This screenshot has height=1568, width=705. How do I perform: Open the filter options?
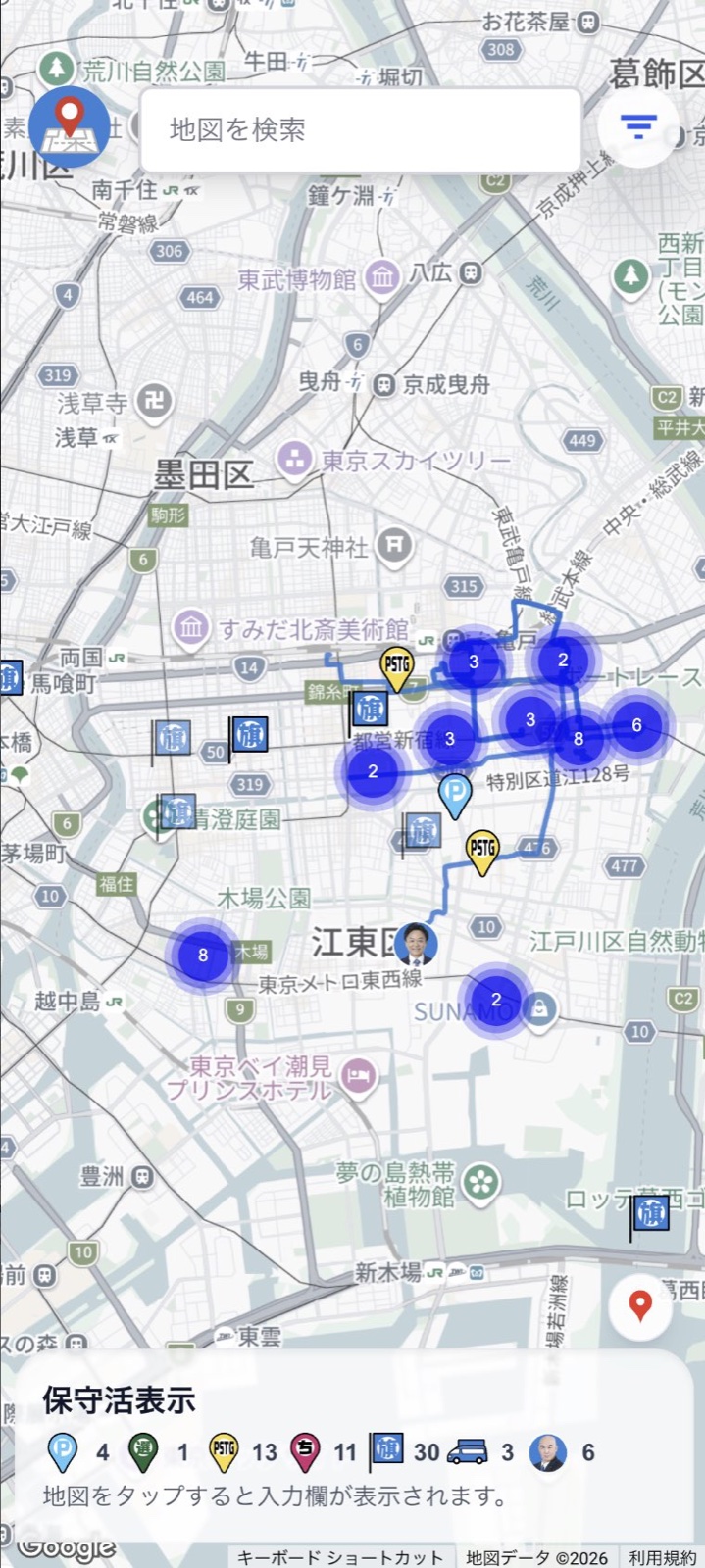tap(638, 126)
